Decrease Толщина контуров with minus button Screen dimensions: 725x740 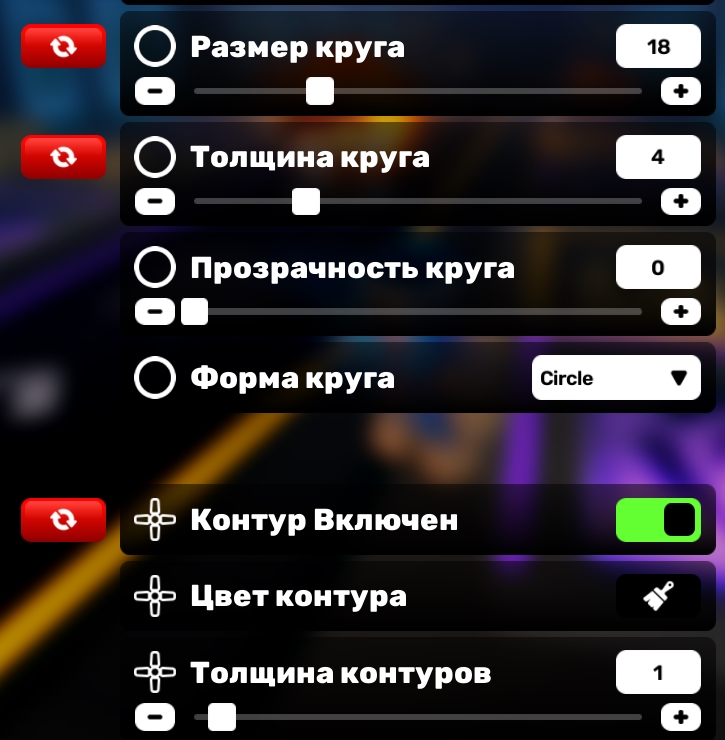154,717
